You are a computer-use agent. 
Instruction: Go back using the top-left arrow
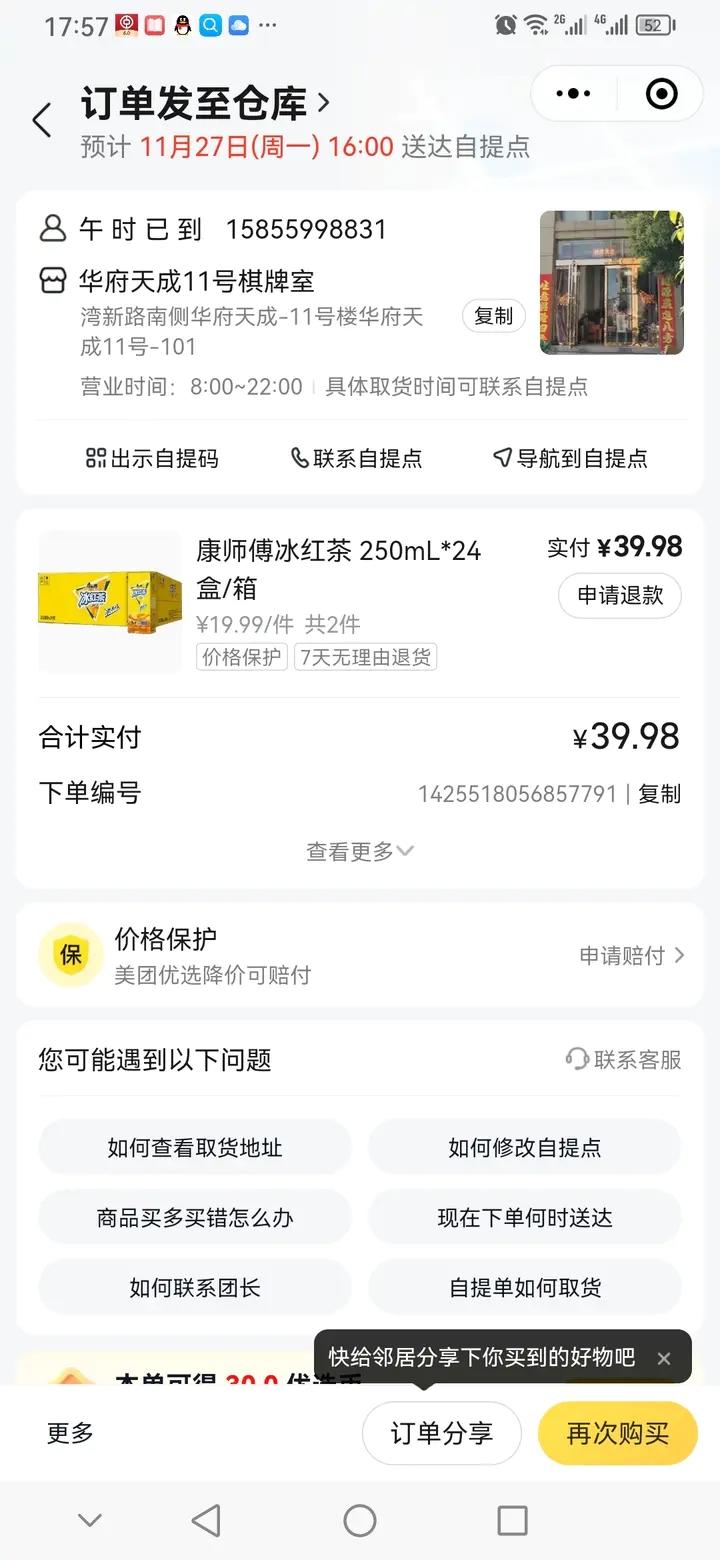click(41, 121)
